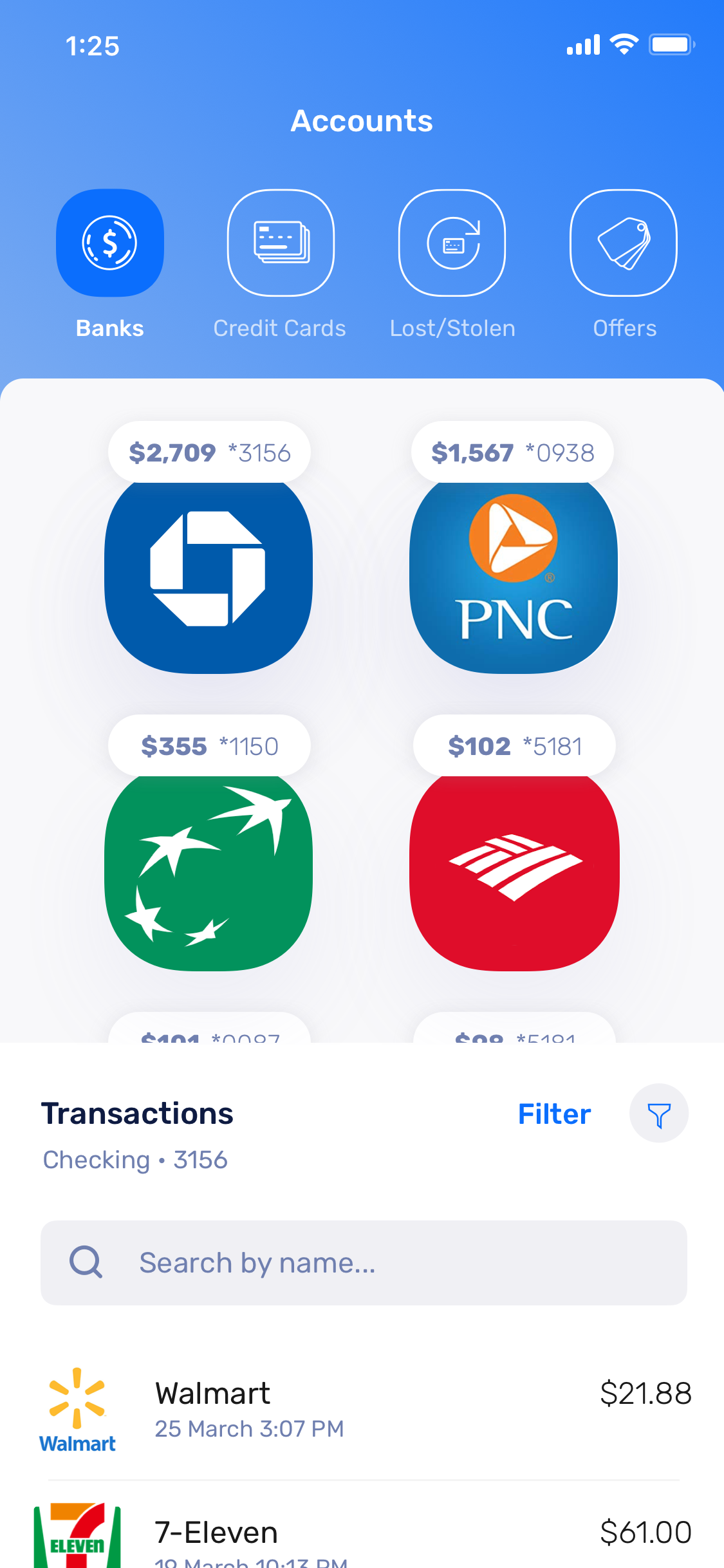Switch to the Credit Cards tab
Screen dimensions: 724x1568
tap(281, 243)
